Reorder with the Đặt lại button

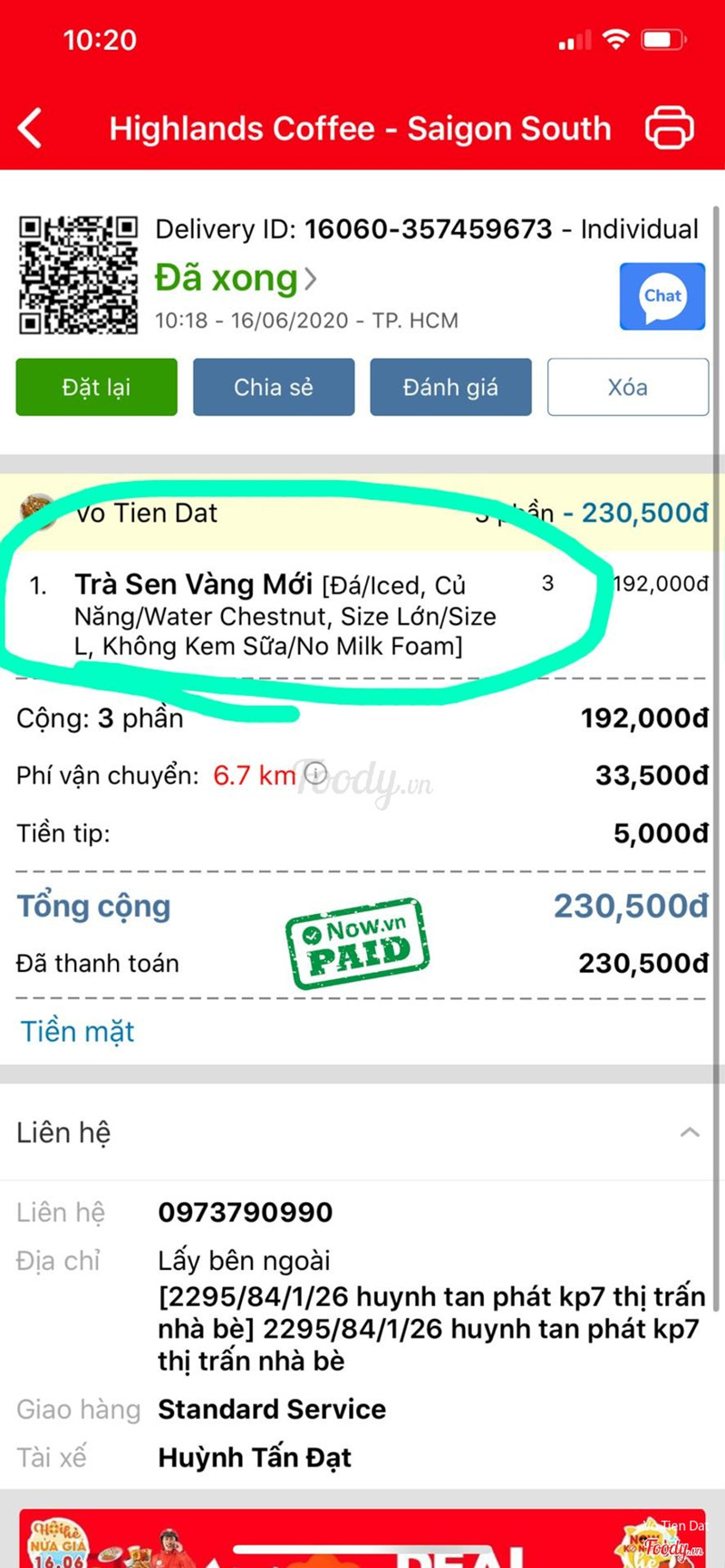pos(96,387)
